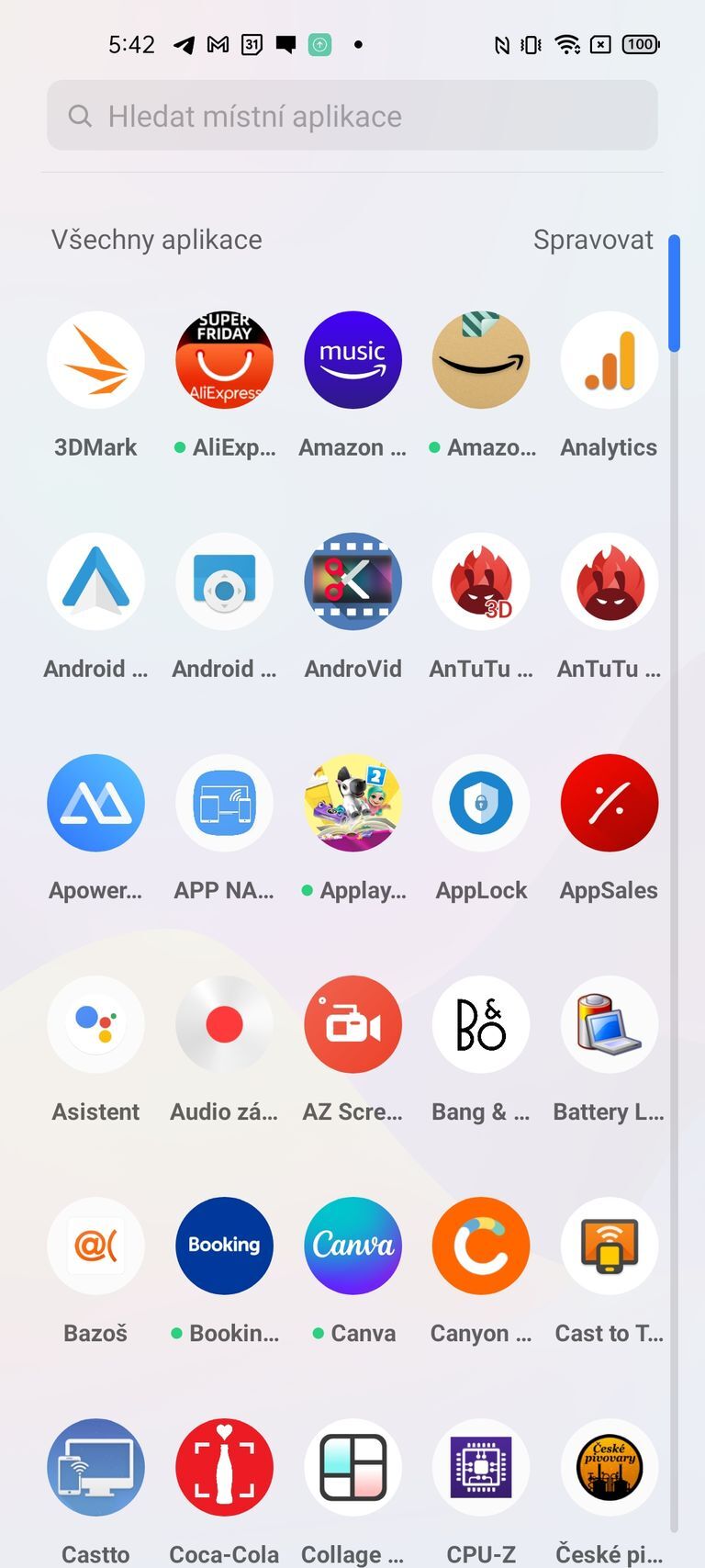
Task: Tap the local app search field
Action: click(x=352, y=116)
